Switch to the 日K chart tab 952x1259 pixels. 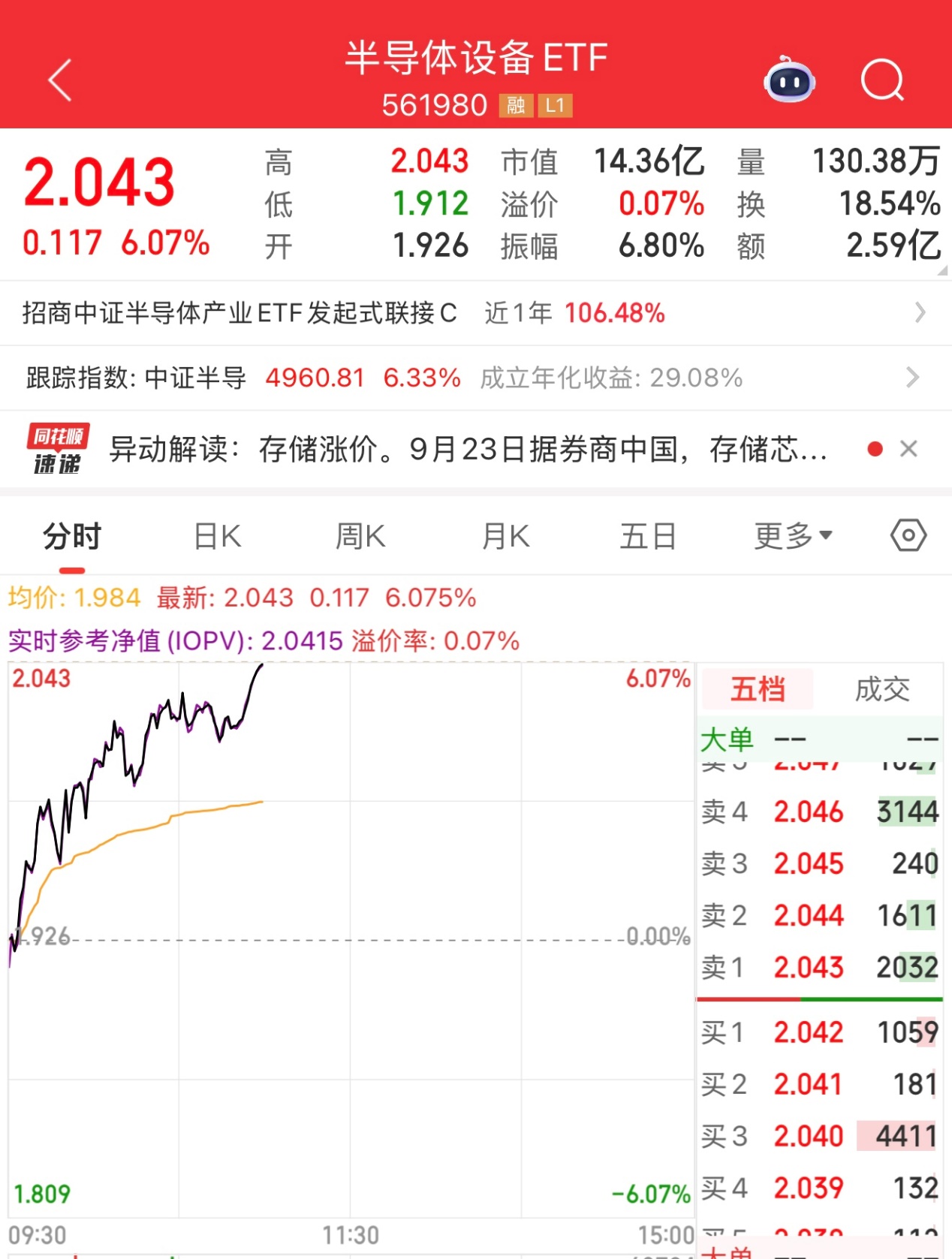[x=217, y=537]
